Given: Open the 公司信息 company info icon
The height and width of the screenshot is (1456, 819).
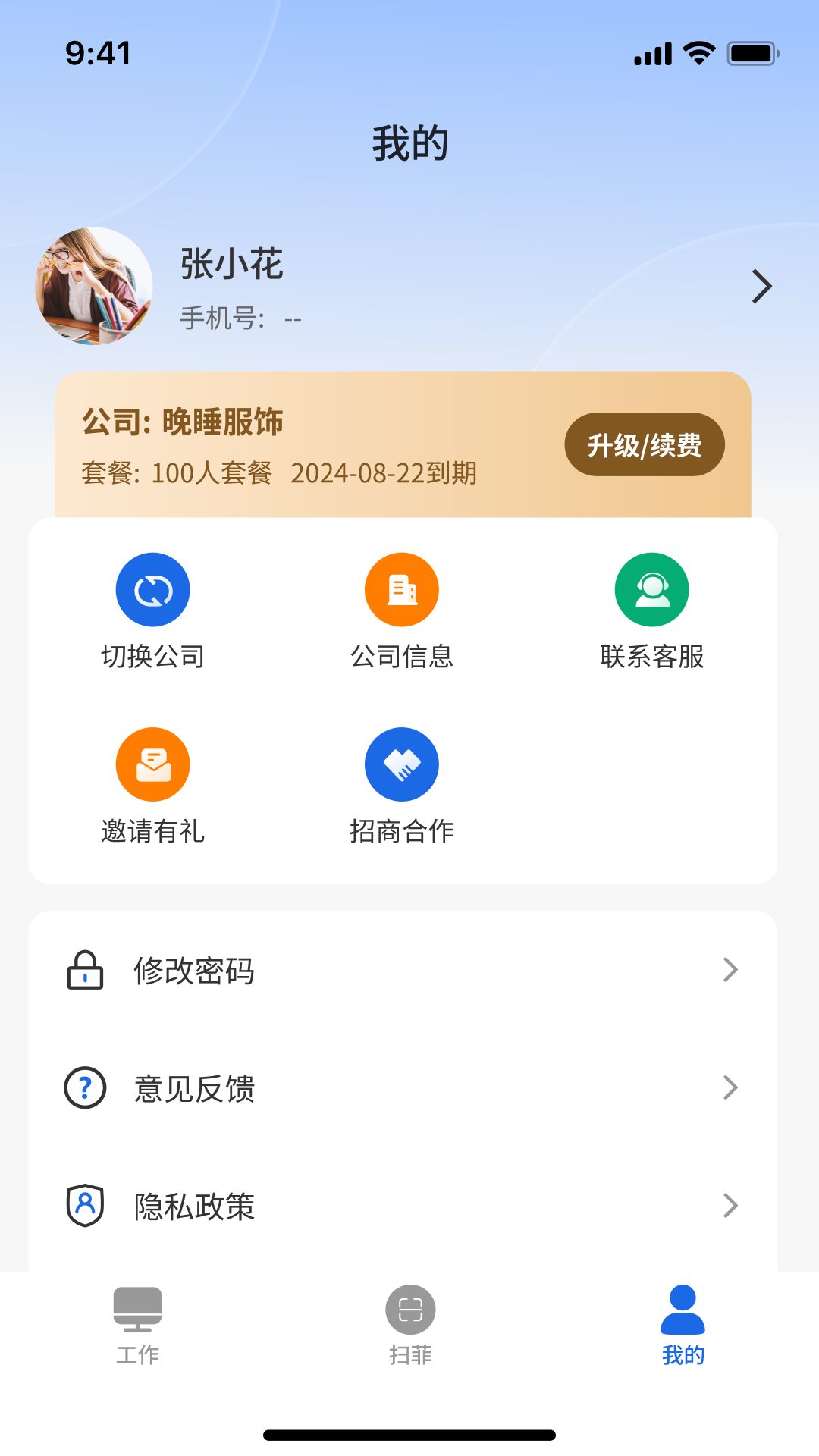Looking at the screenshot, I should click(402, 589).
